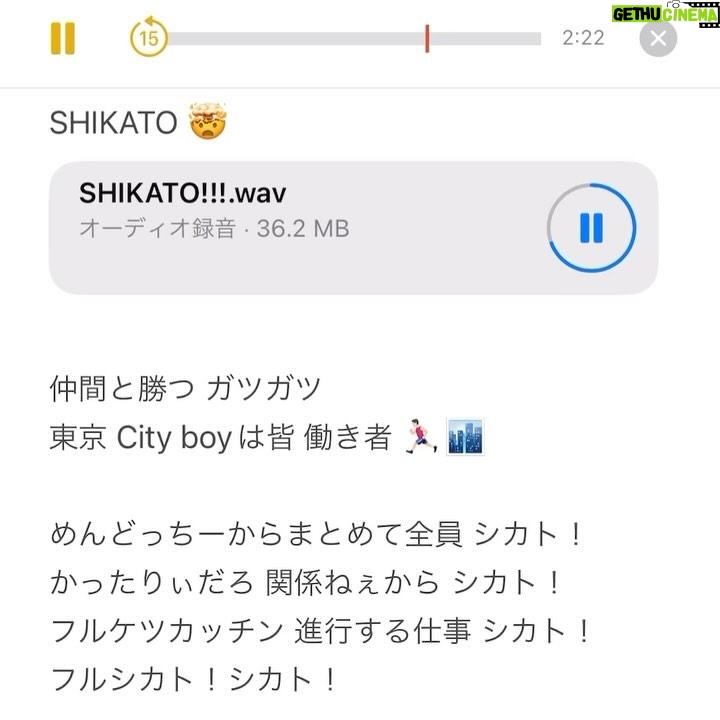This screenshot has height=720, width=720.
Task: Rewind the audio 15 seconds
Action: (x=149, y=39)
